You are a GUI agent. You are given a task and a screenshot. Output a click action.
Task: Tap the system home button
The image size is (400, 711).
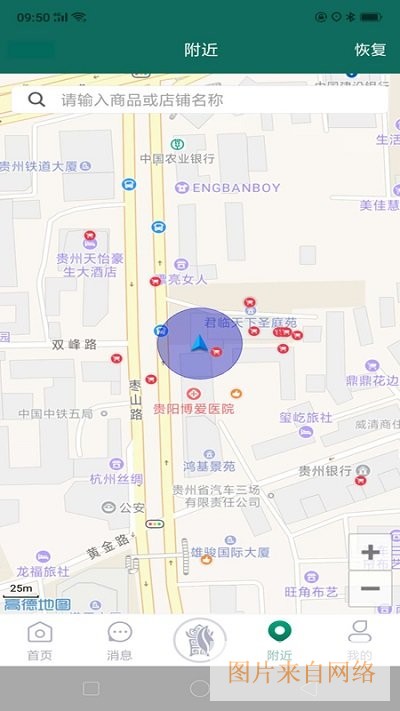[200, 688]
